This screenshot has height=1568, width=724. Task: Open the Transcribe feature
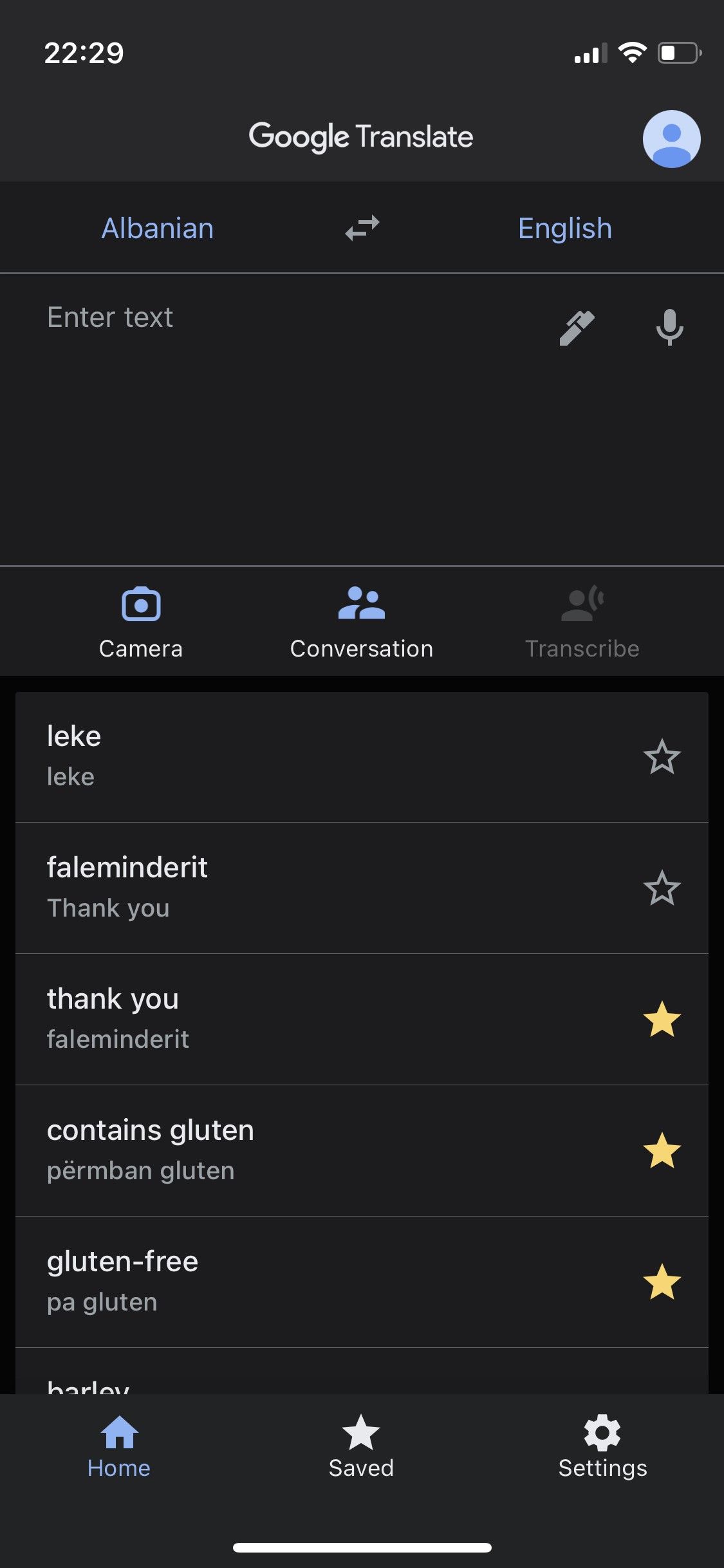tap(582, 622)
